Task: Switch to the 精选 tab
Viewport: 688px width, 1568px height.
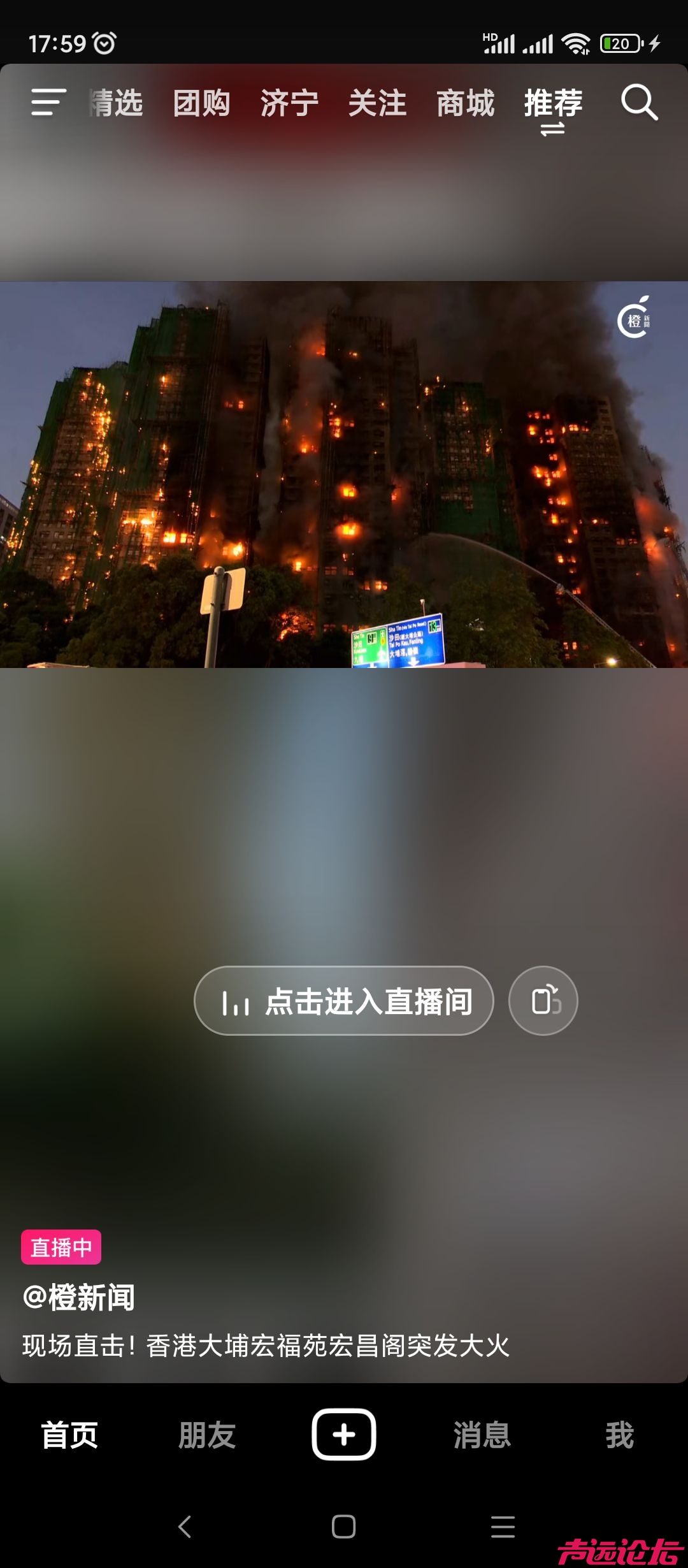Action: pos(117,103)
